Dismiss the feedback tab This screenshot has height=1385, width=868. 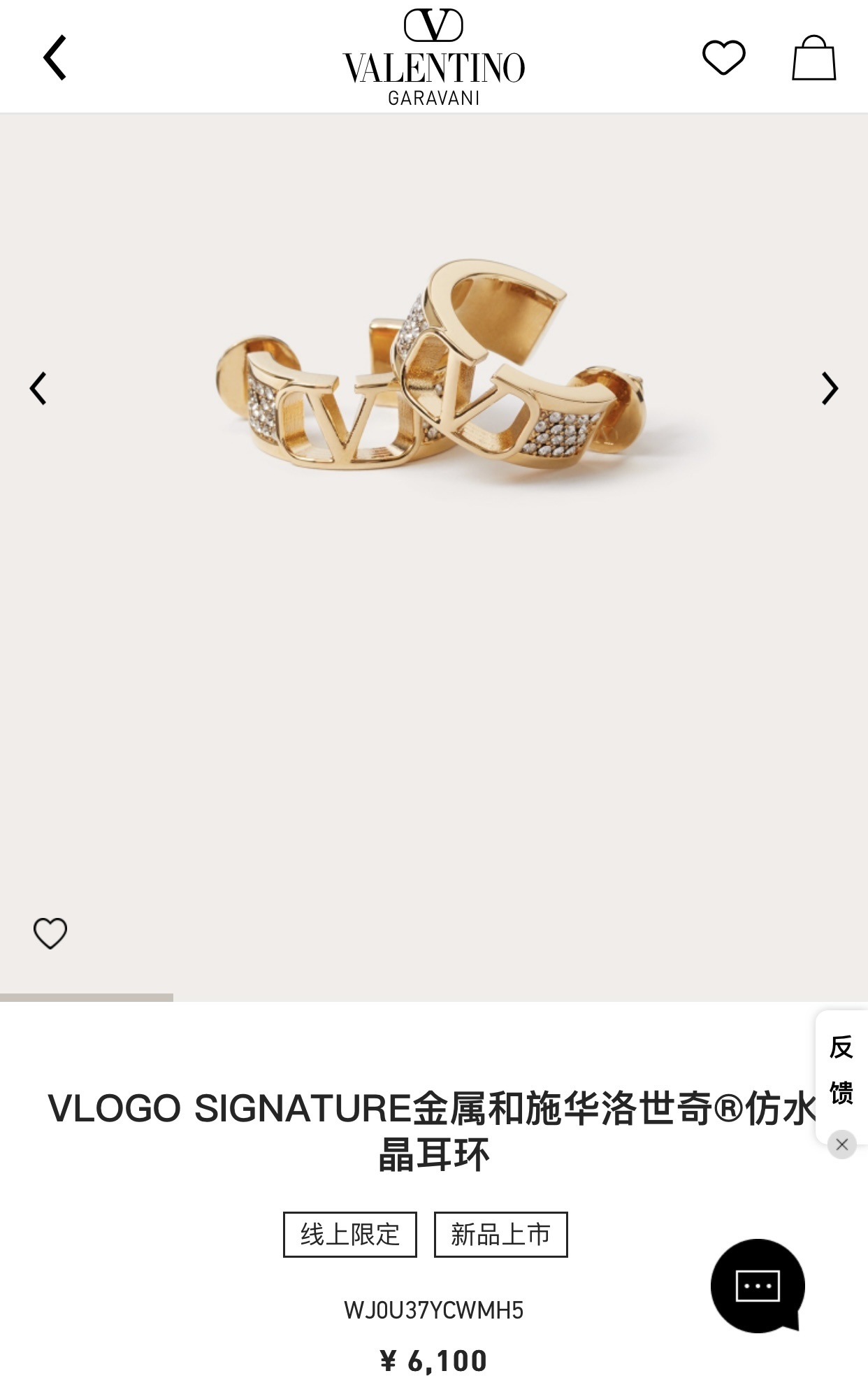click(x=841, y=1144)
